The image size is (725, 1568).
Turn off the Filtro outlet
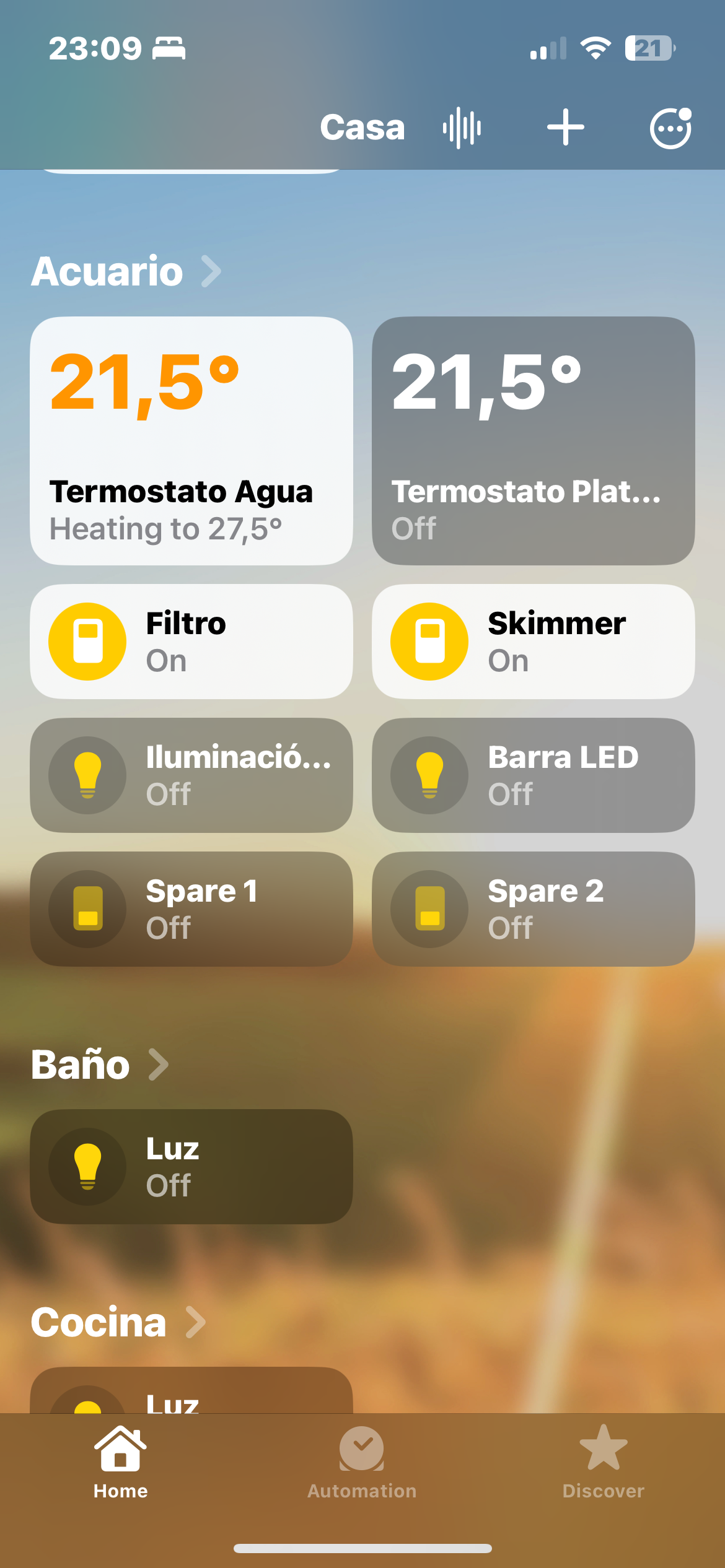pos(88,642)
